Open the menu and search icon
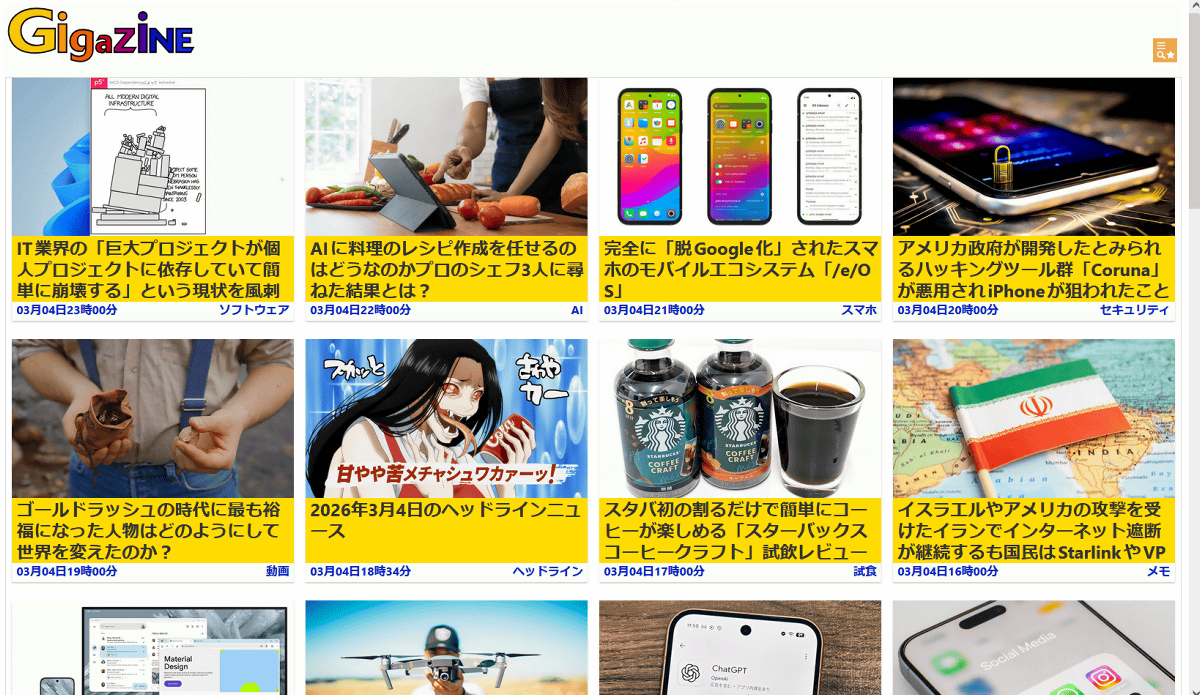The image size is (1200, 695). [1164, 50]
